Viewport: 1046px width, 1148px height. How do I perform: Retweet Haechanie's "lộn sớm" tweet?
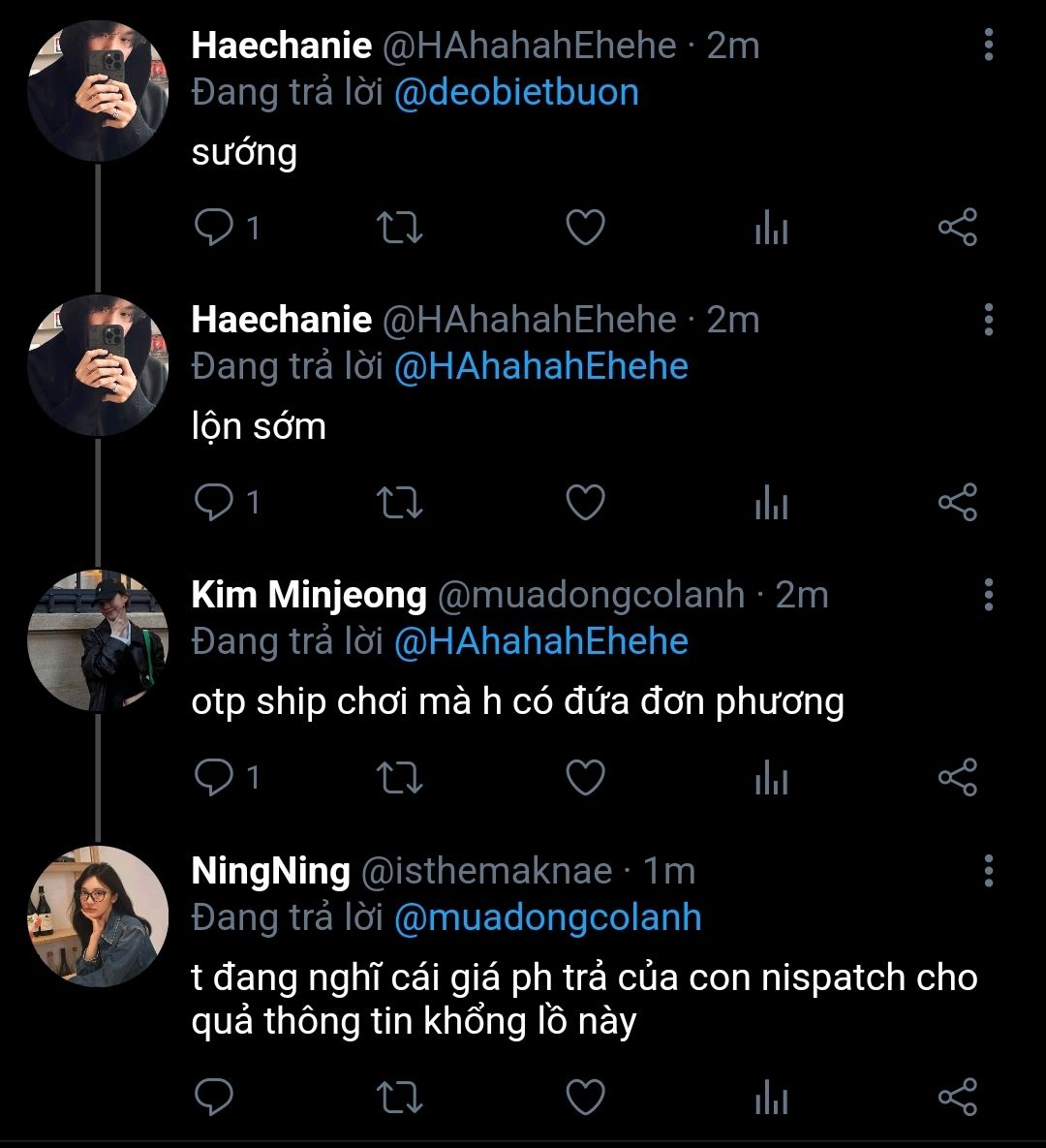(x=399, y=502)
